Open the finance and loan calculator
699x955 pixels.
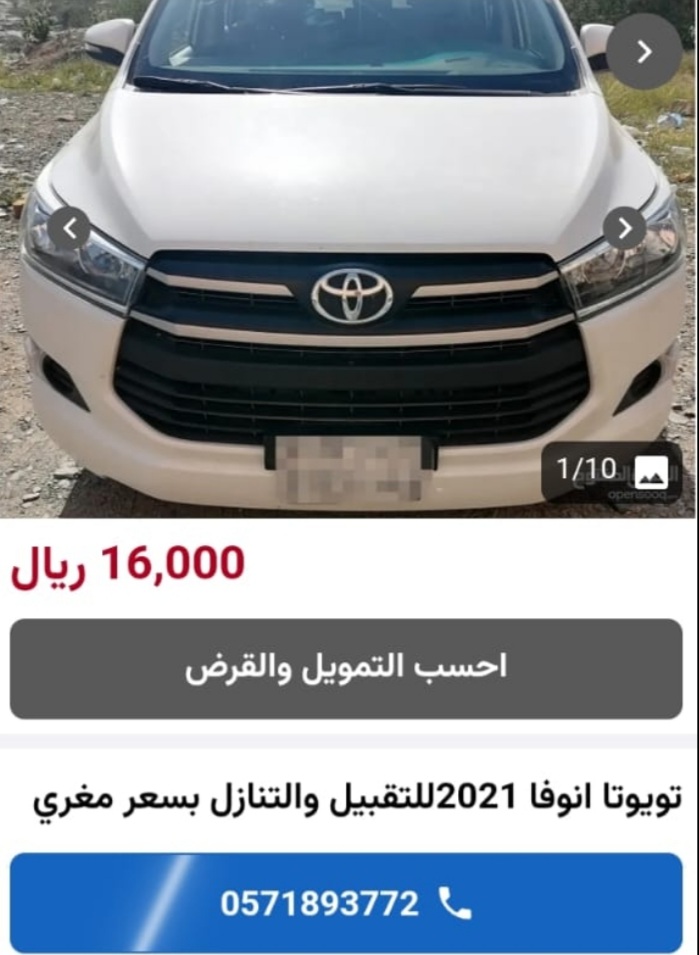[x=346, y=668]
